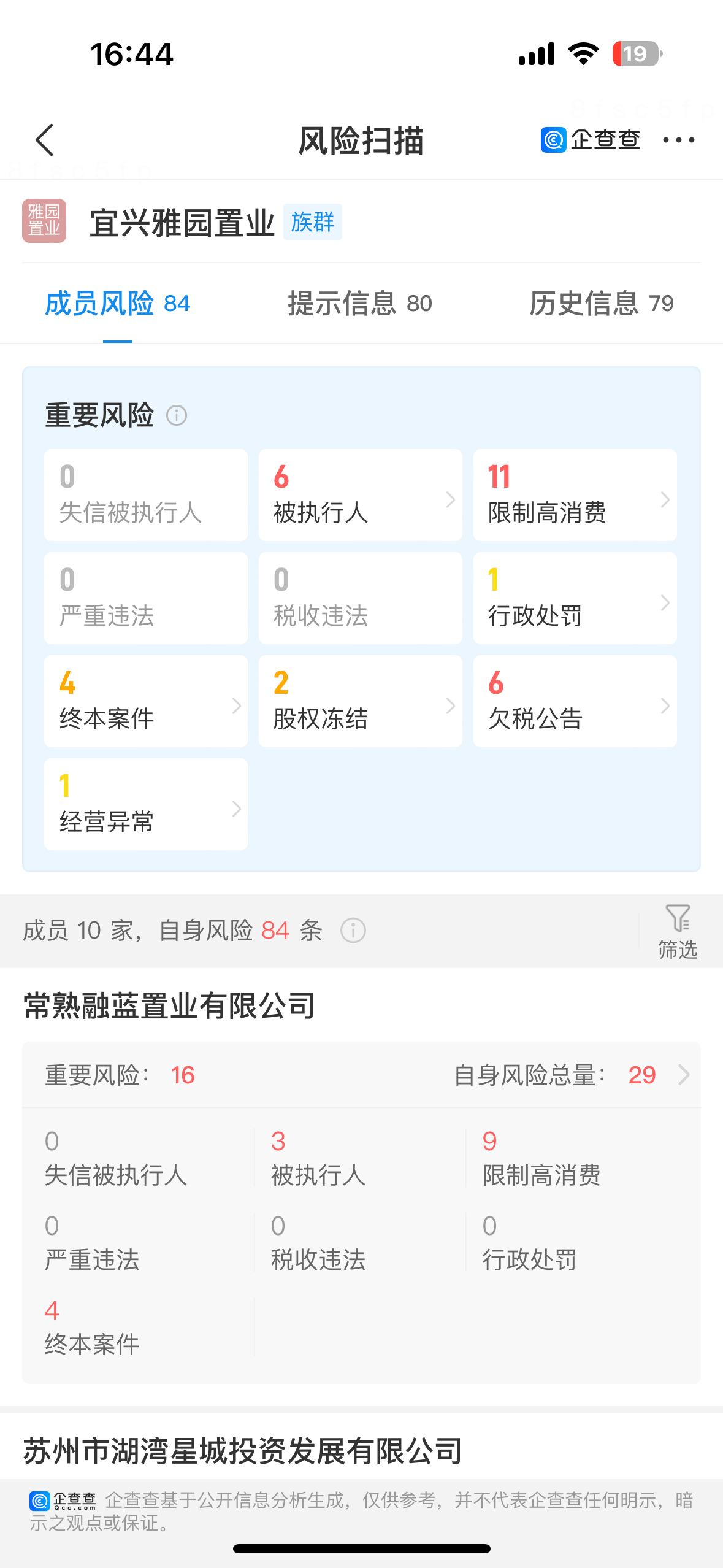Tap the 筛选 filter button

[x=677, y=931]
